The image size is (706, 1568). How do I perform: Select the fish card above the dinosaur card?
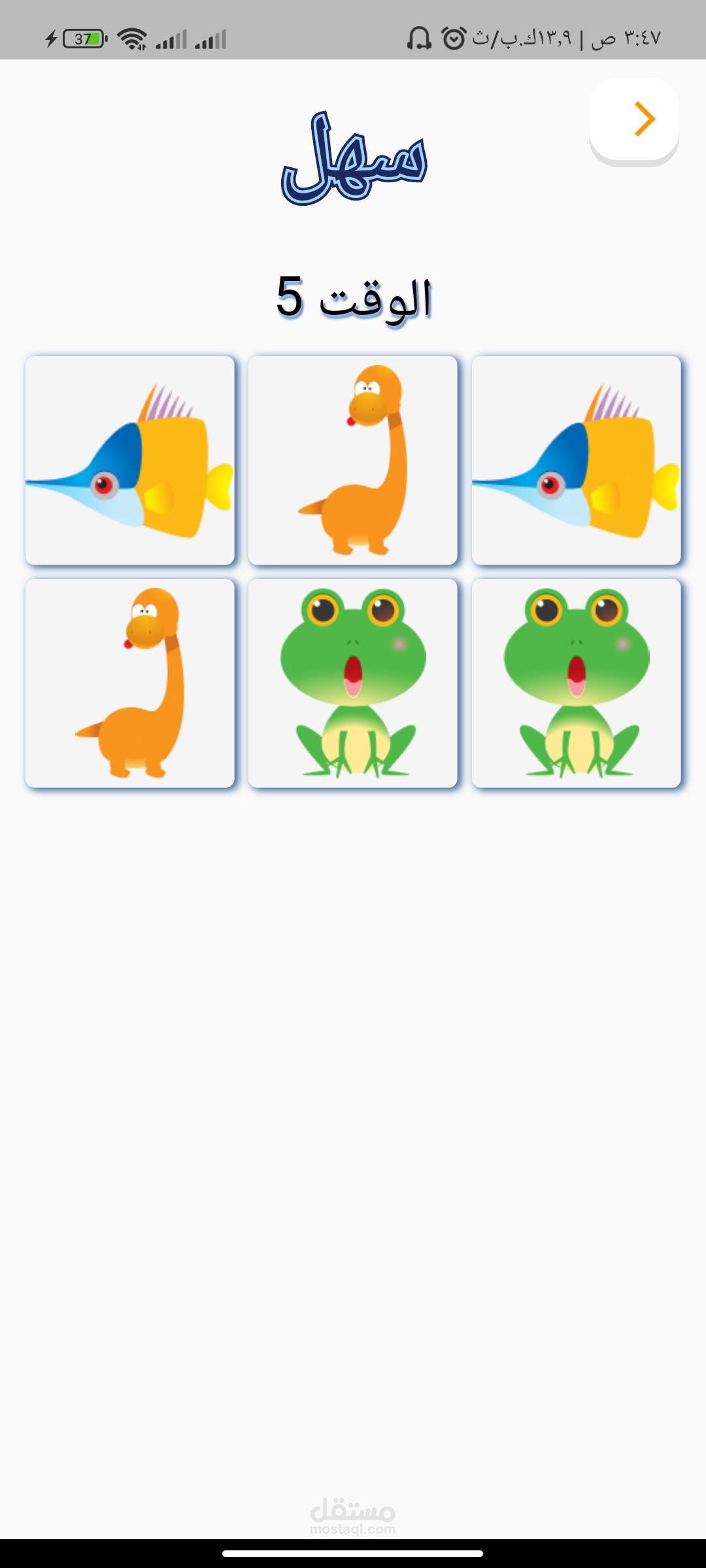[x=130, y=461]
